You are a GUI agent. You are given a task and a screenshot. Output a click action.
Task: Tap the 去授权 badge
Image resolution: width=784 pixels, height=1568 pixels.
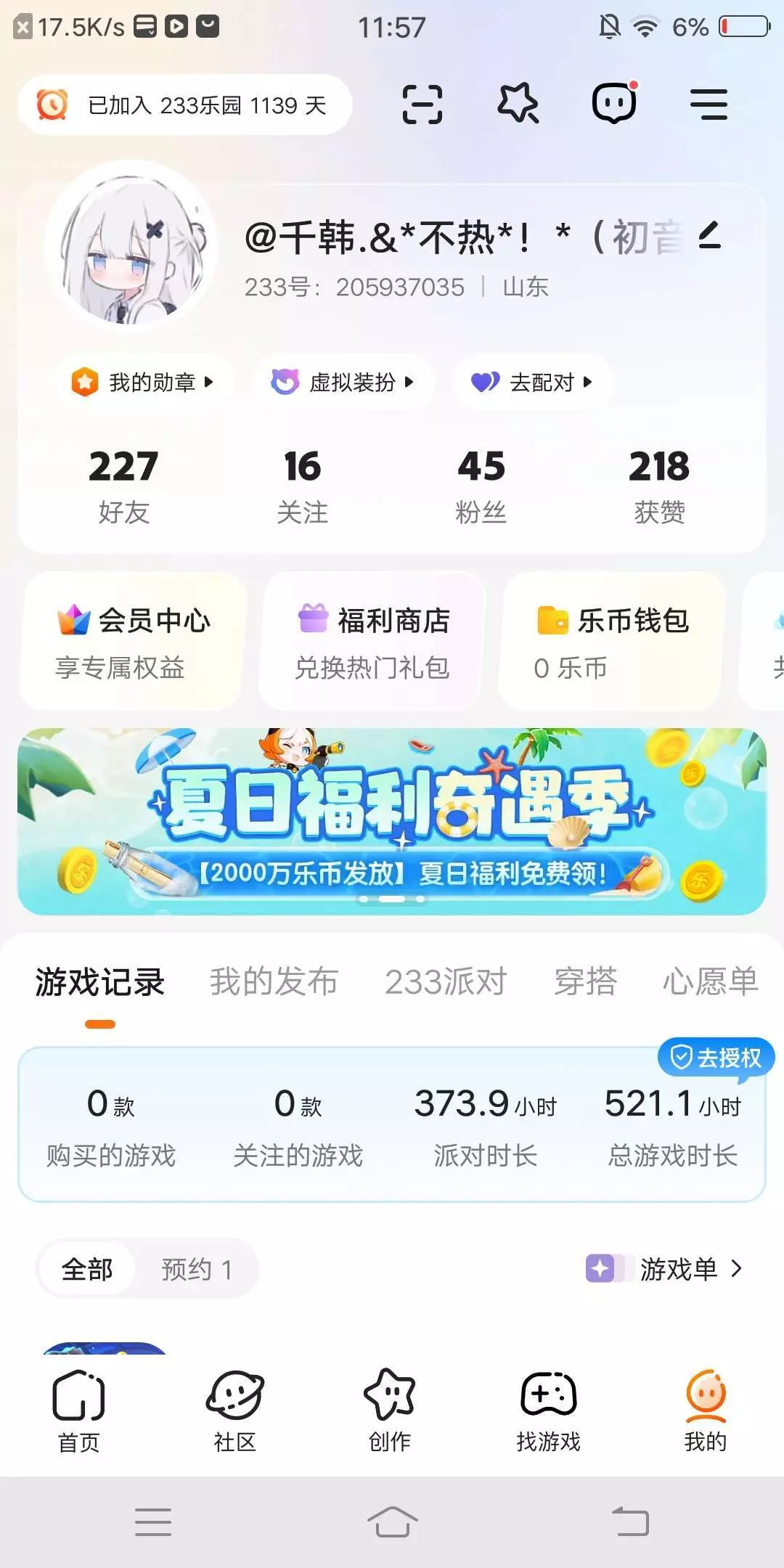tap(716, 1057)
